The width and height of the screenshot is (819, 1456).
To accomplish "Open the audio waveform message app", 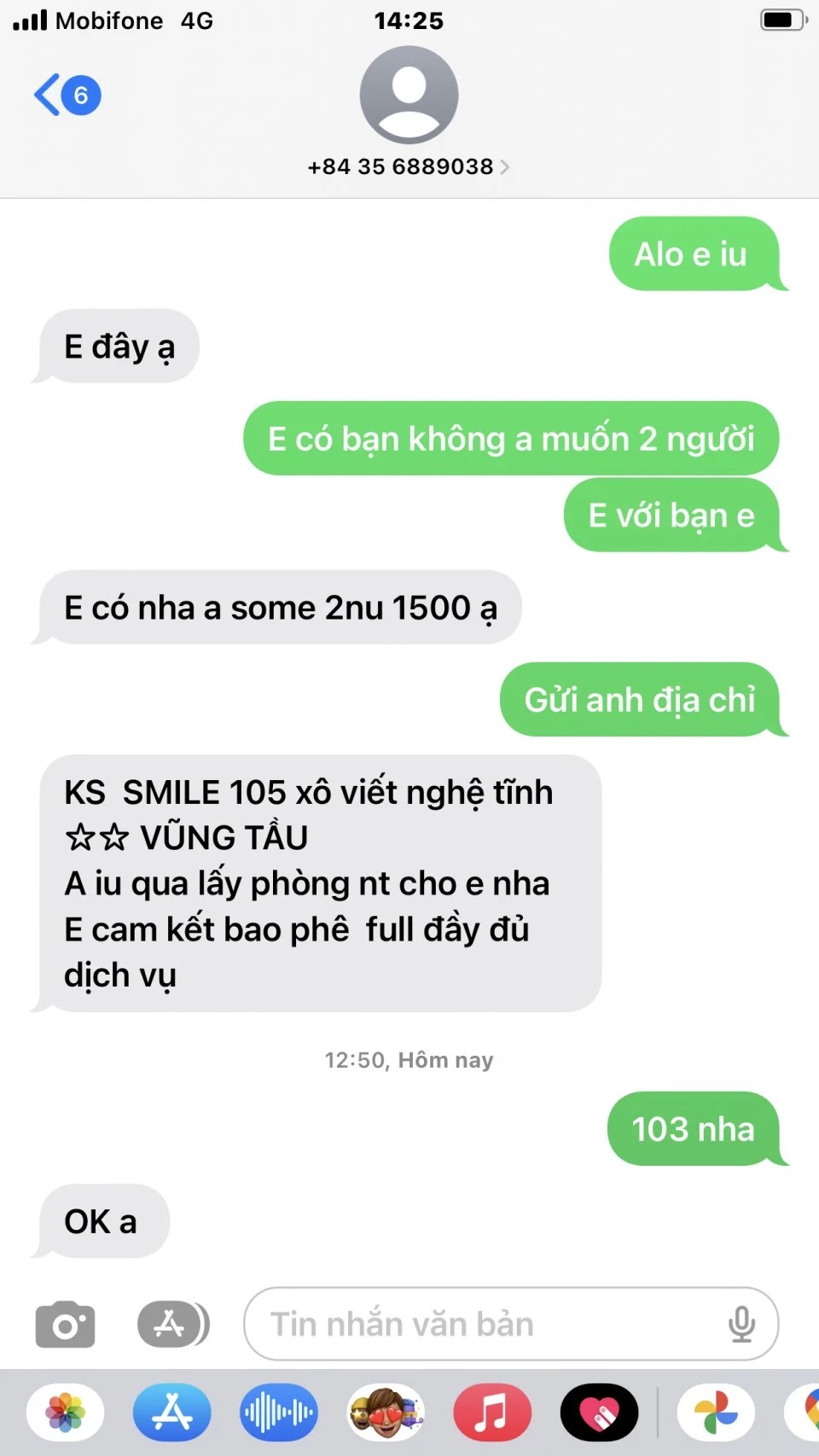I will pos(279,1412).
